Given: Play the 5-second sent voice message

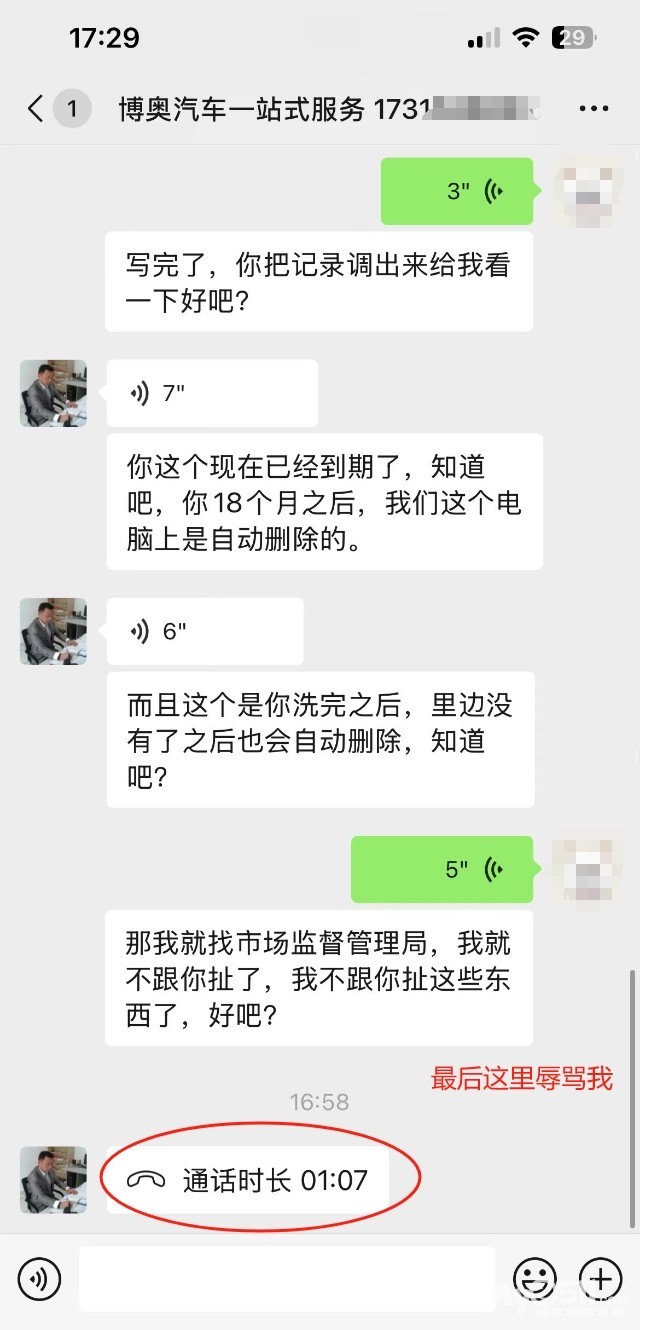Looking at the screenshot, I should tap(441, 869).
